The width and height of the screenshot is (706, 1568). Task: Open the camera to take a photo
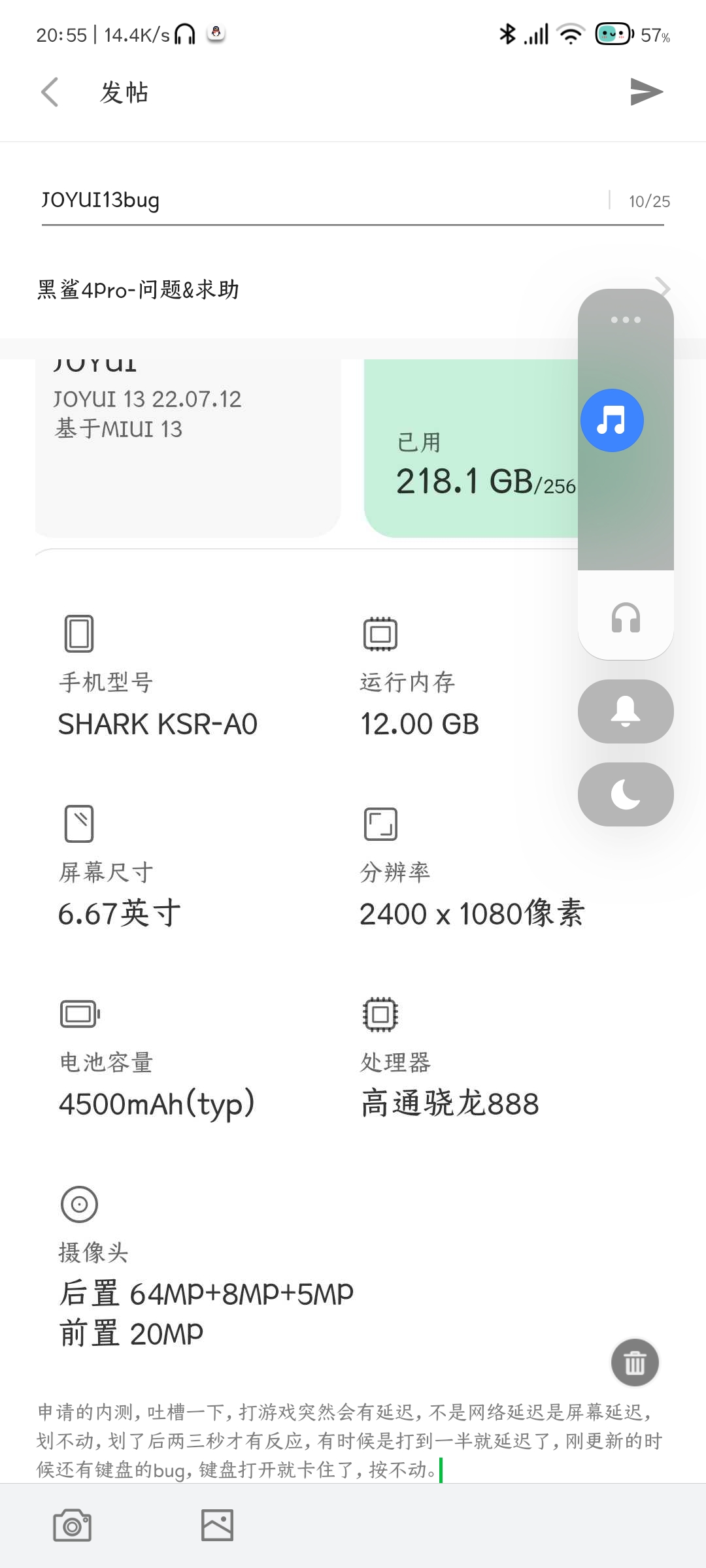tap(72, 1525)
